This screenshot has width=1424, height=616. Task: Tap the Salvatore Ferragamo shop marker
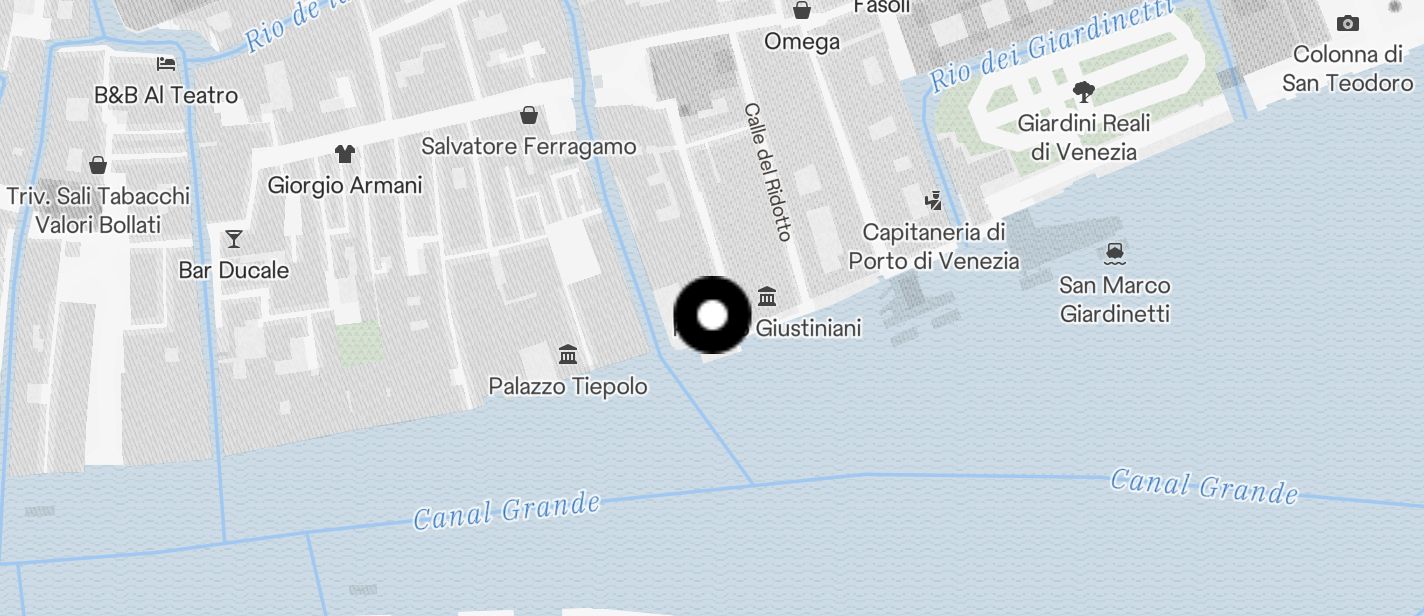(x=528, y=116)
